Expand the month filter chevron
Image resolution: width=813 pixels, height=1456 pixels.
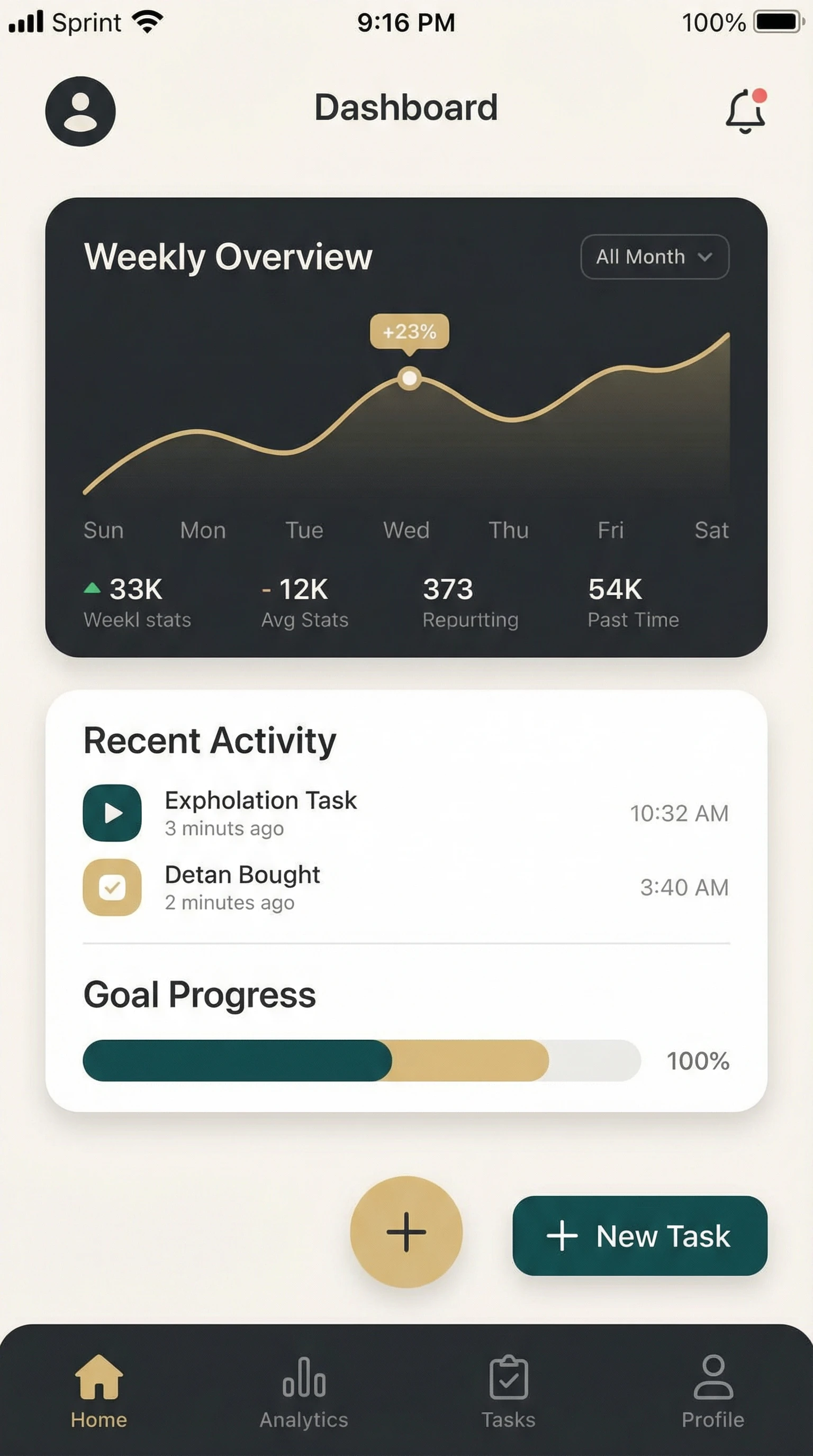(x=704, y=257)
